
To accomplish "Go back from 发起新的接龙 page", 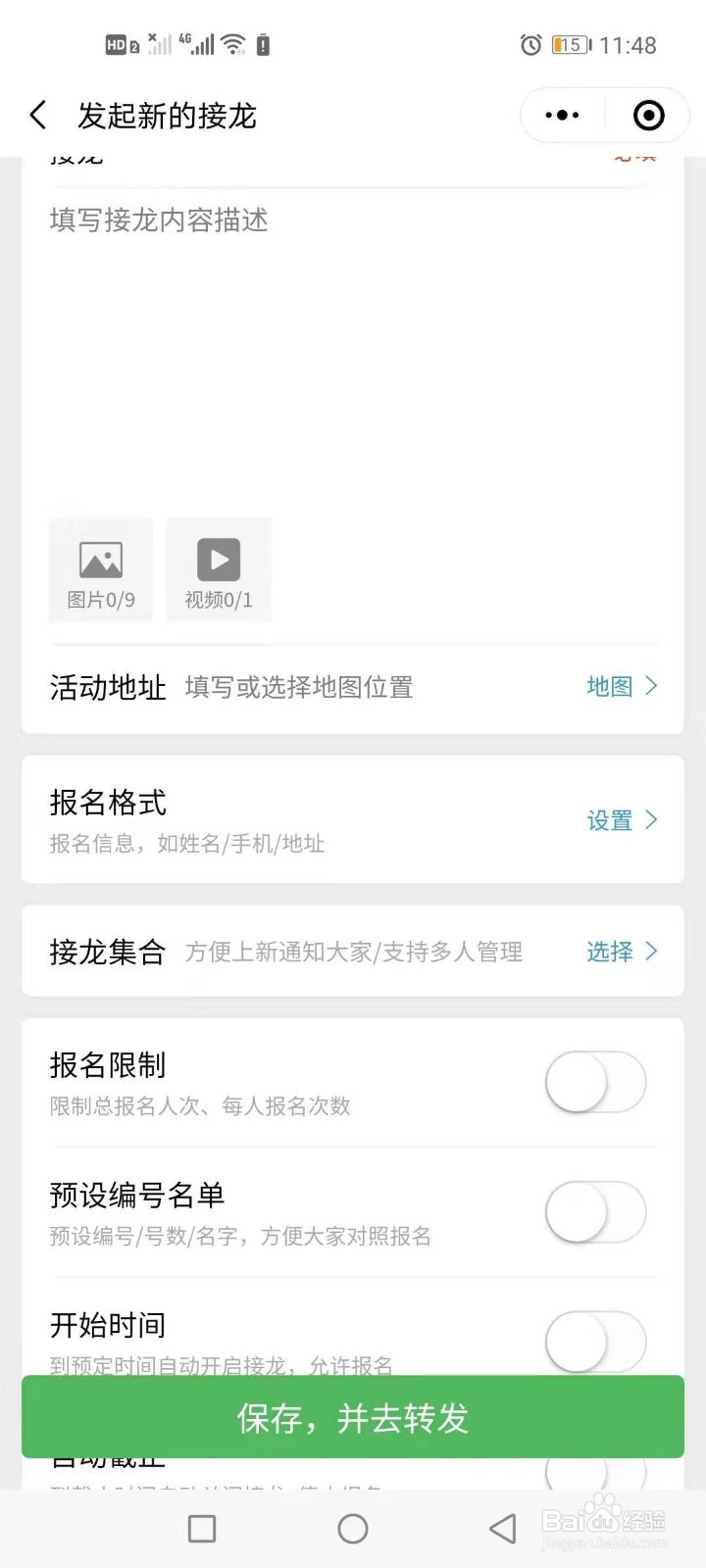I will click(38, 116).
